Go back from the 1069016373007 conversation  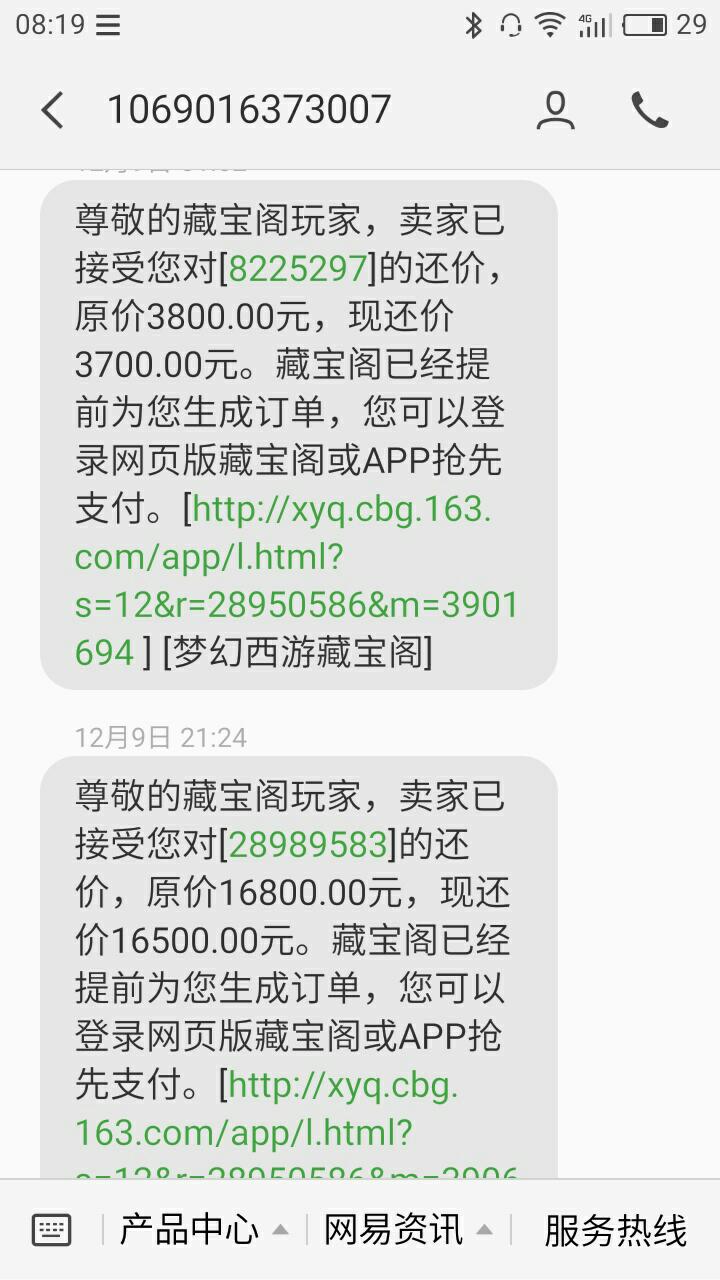52,110
